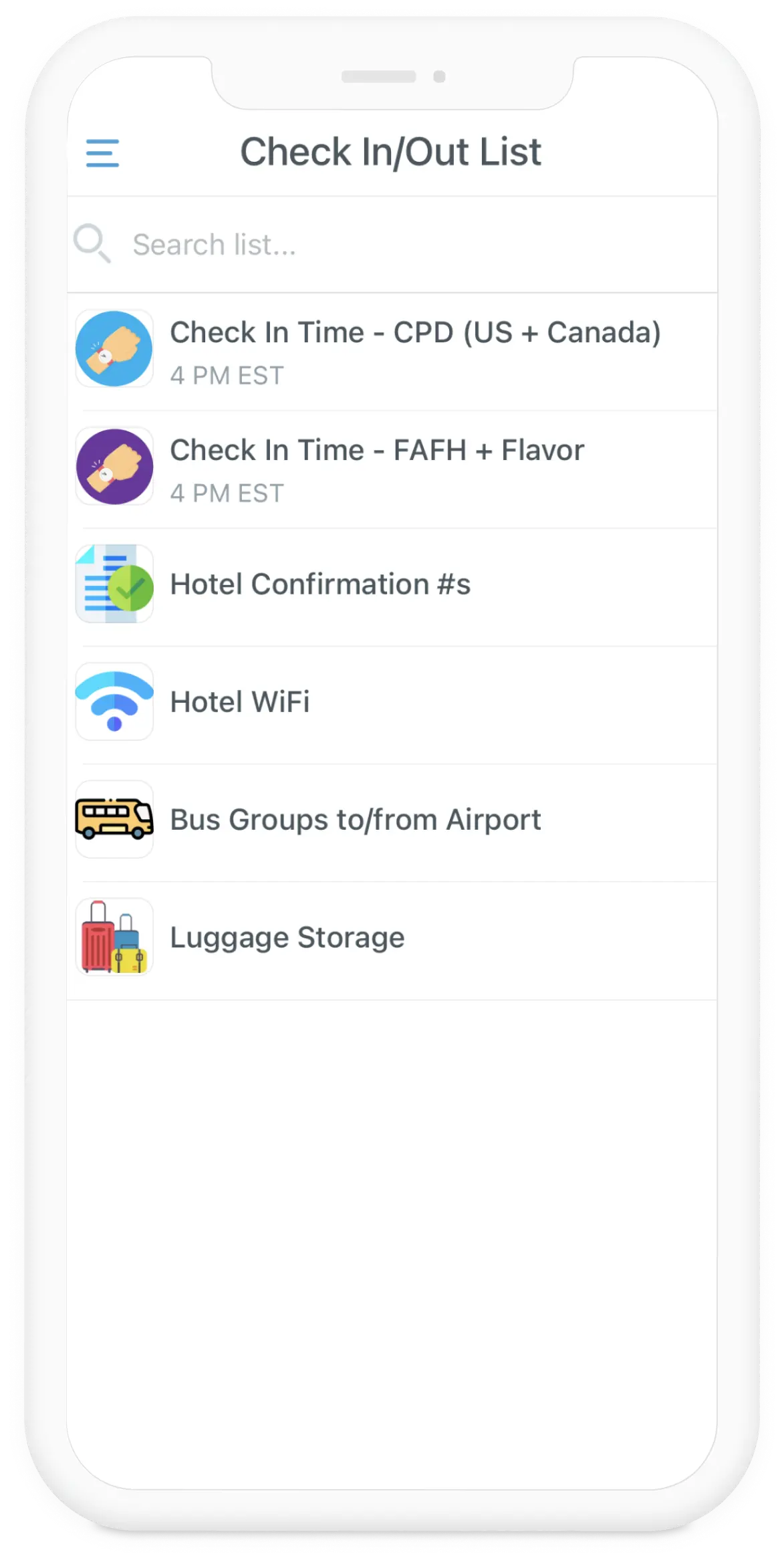The width and height of the screenshot is (784, 1562).
Task: Tap the Check In Time CPD watch icon
Action: [x=114, y=348]
